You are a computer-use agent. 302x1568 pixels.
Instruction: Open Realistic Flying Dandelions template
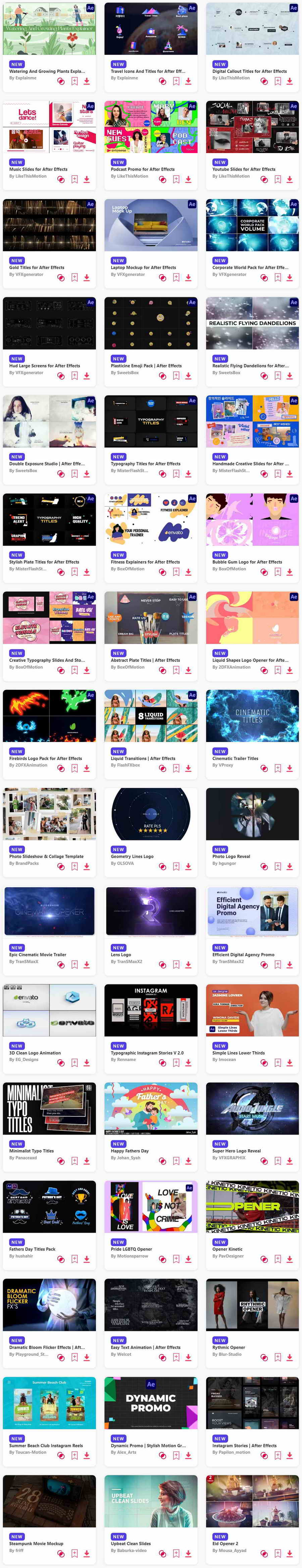pos(252,323)
